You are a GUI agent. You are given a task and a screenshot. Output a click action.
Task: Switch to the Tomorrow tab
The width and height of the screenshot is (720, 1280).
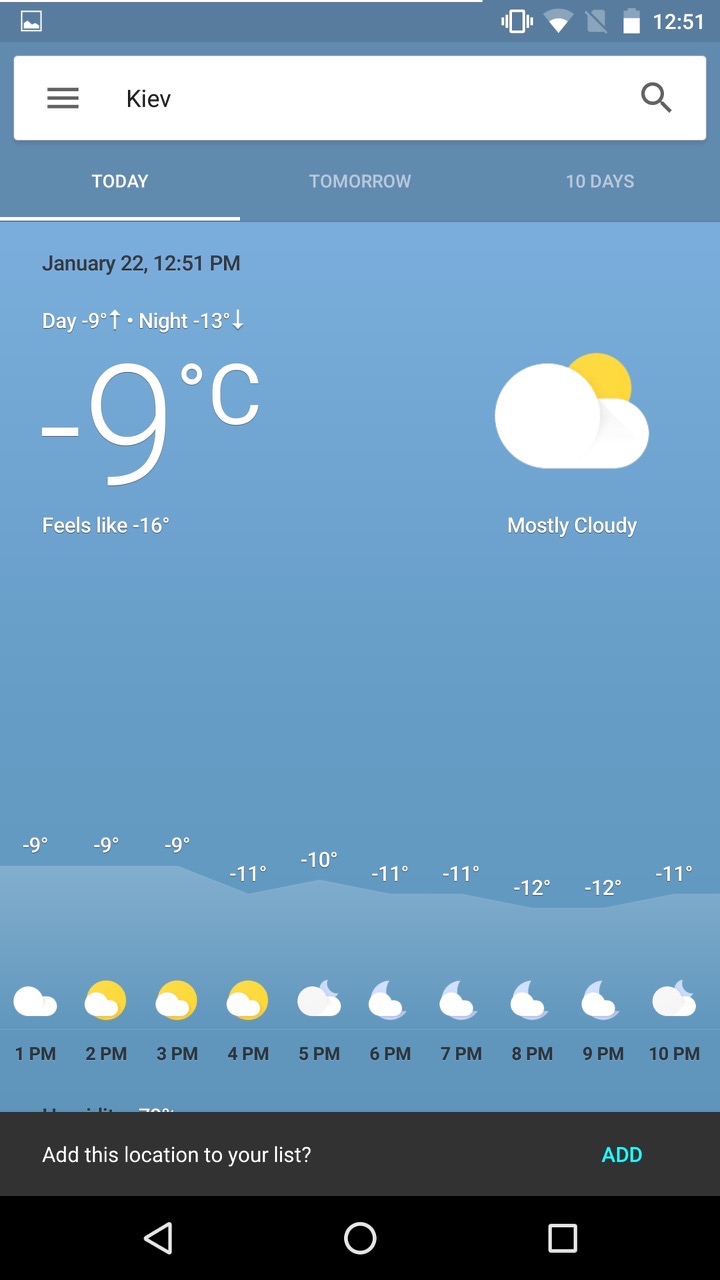tap(360, 181)
